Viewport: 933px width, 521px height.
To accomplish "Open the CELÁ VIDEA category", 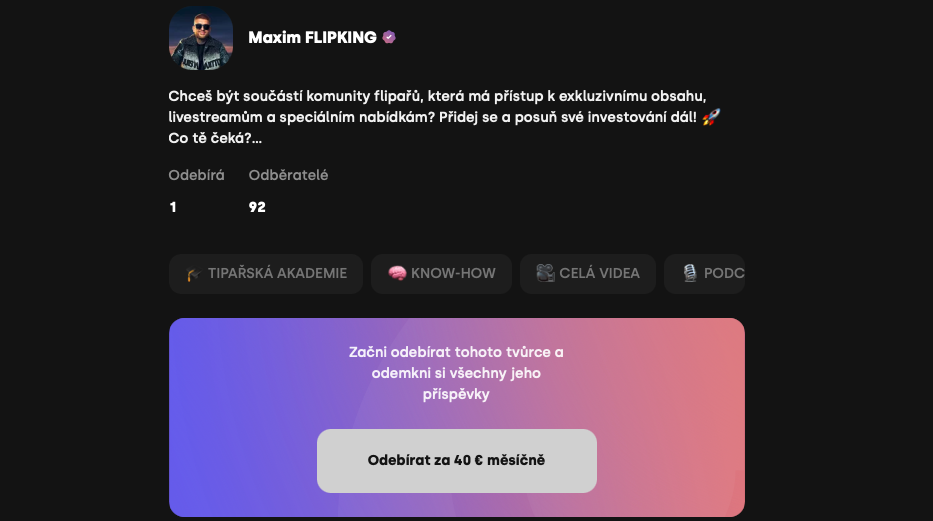I will coord(587,273).
